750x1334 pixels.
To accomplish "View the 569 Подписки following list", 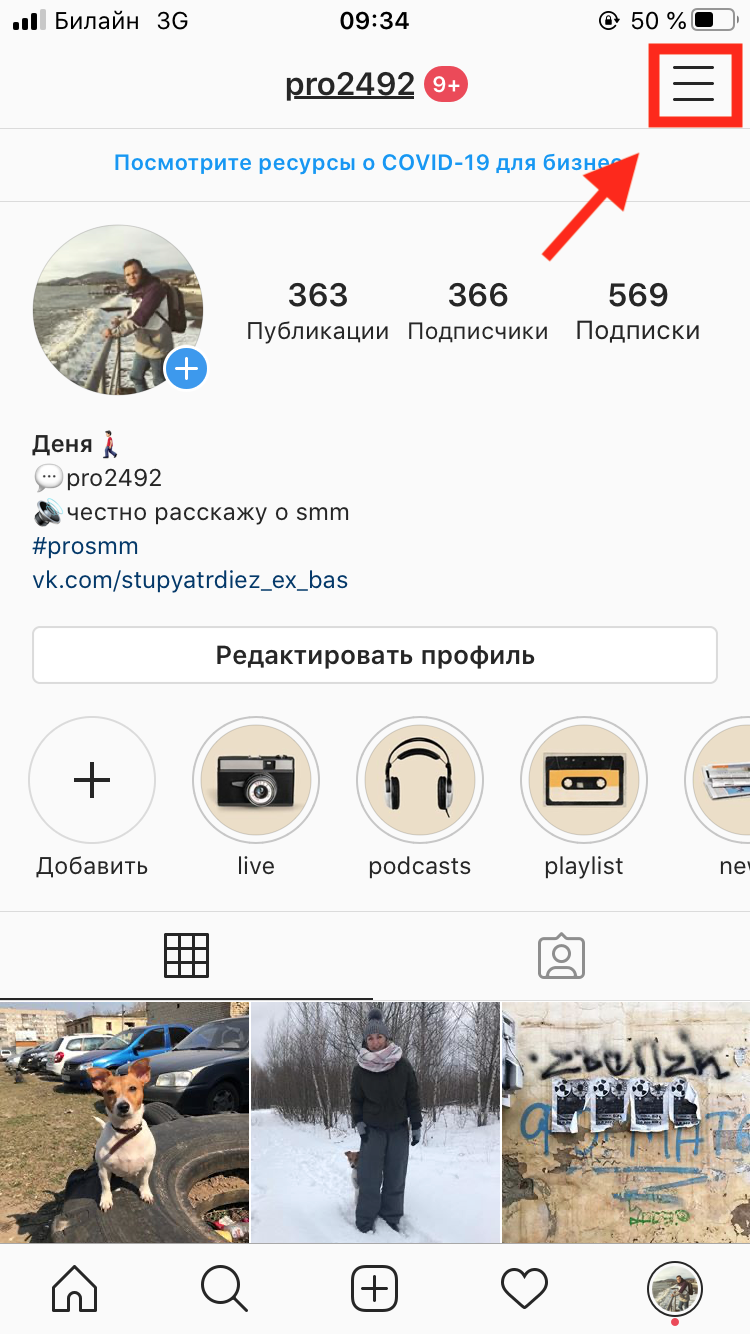I will point(638,311).
